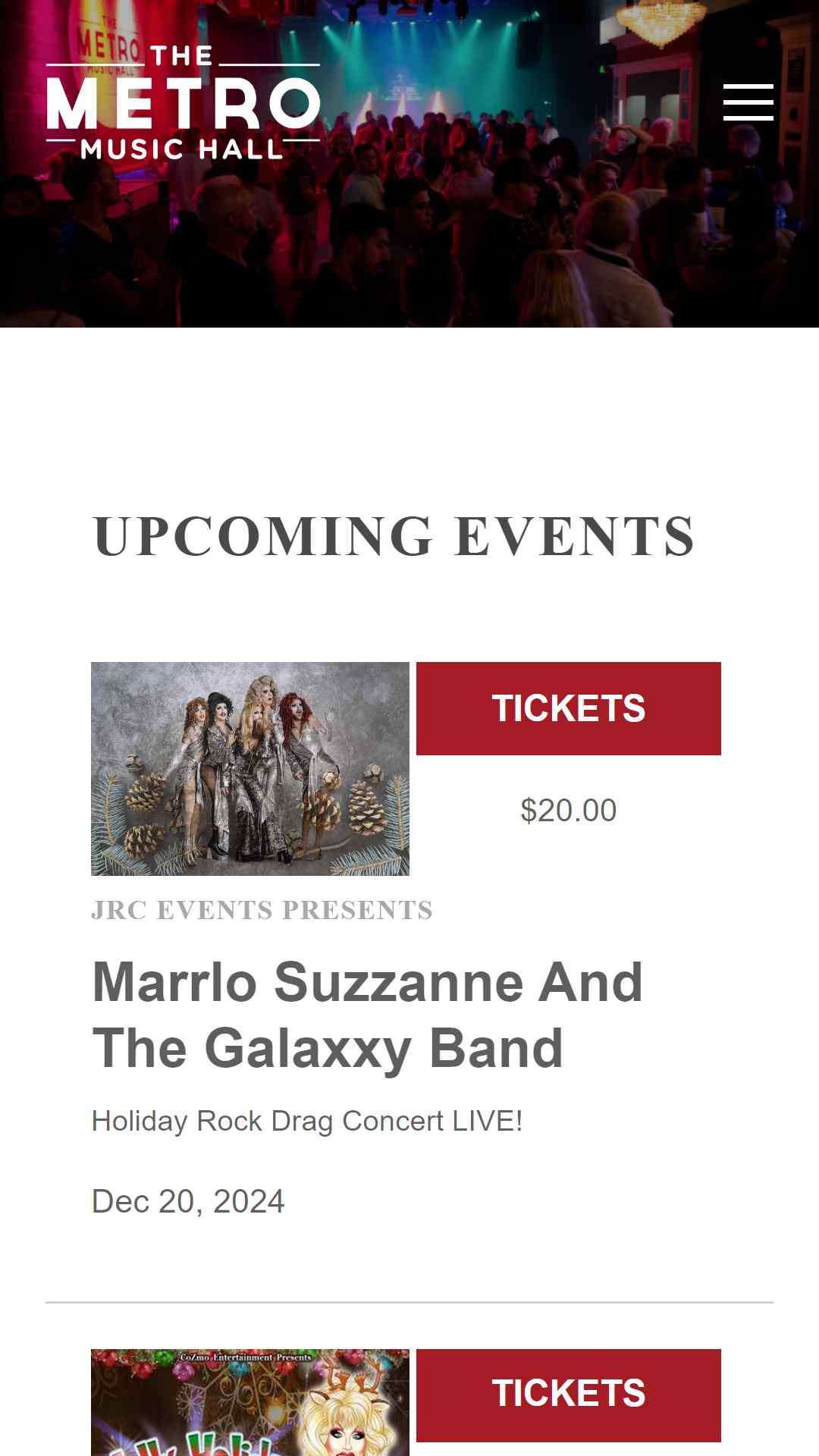Tap the Metro Music Hall logo link

(183, 102)
